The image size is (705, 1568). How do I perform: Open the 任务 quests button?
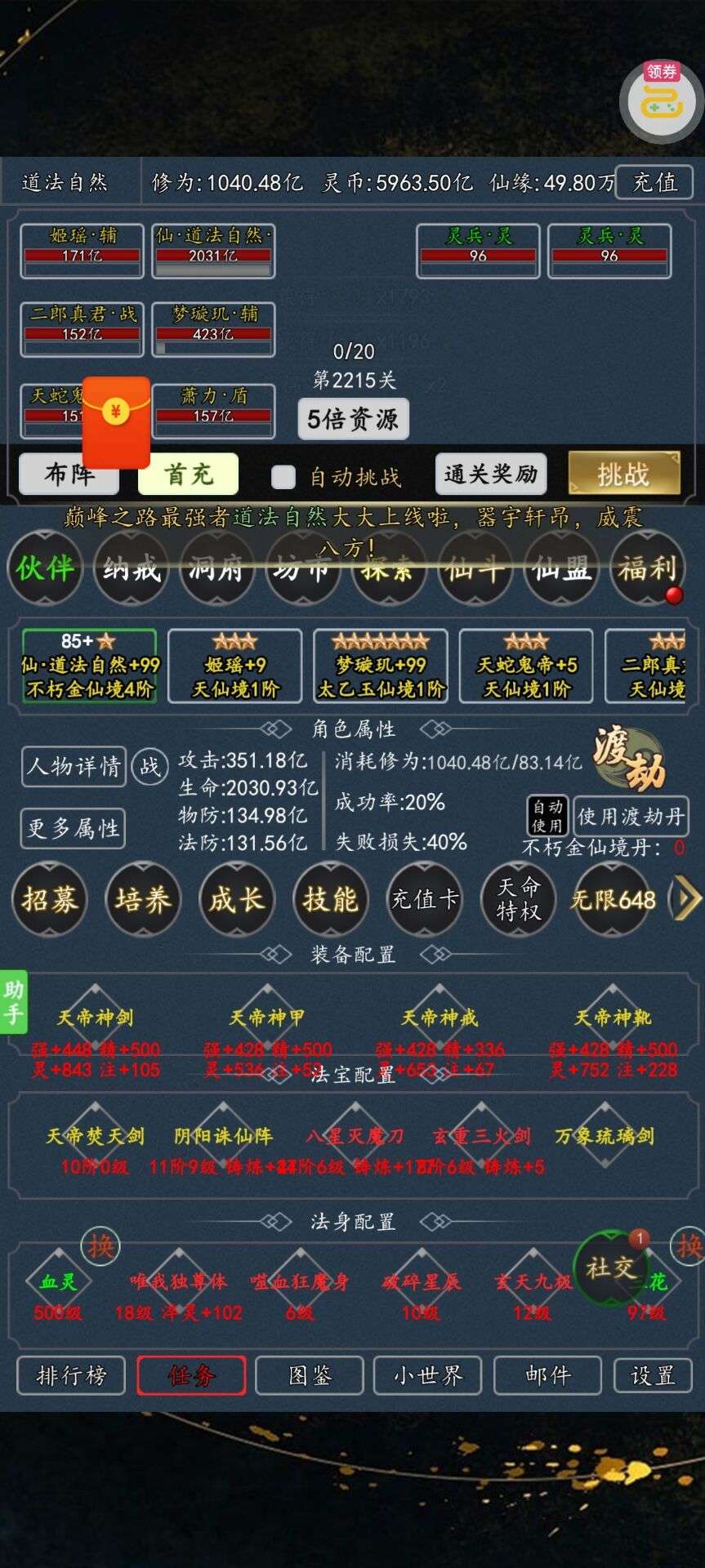point(191,1376)
